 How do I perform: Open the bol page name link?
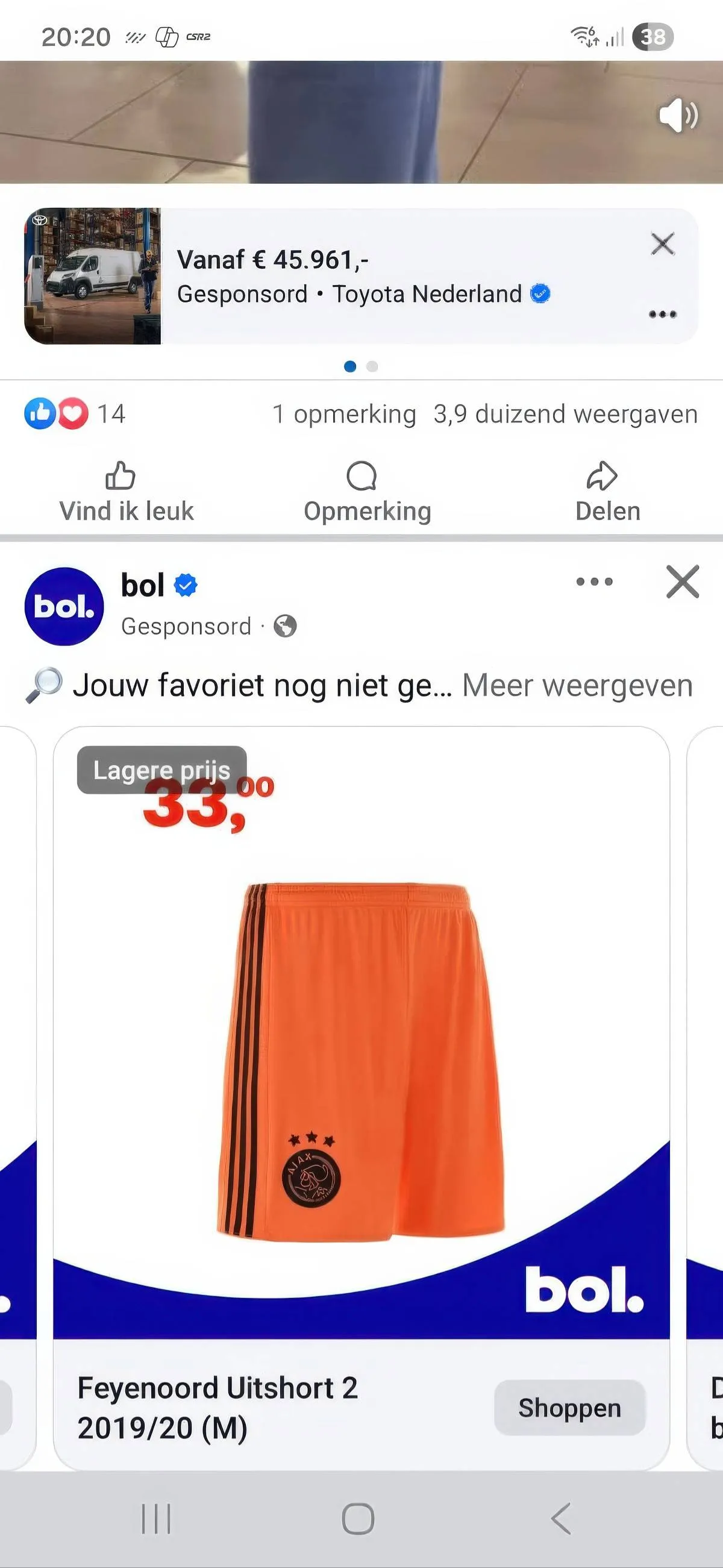click(x=143, y=585)
